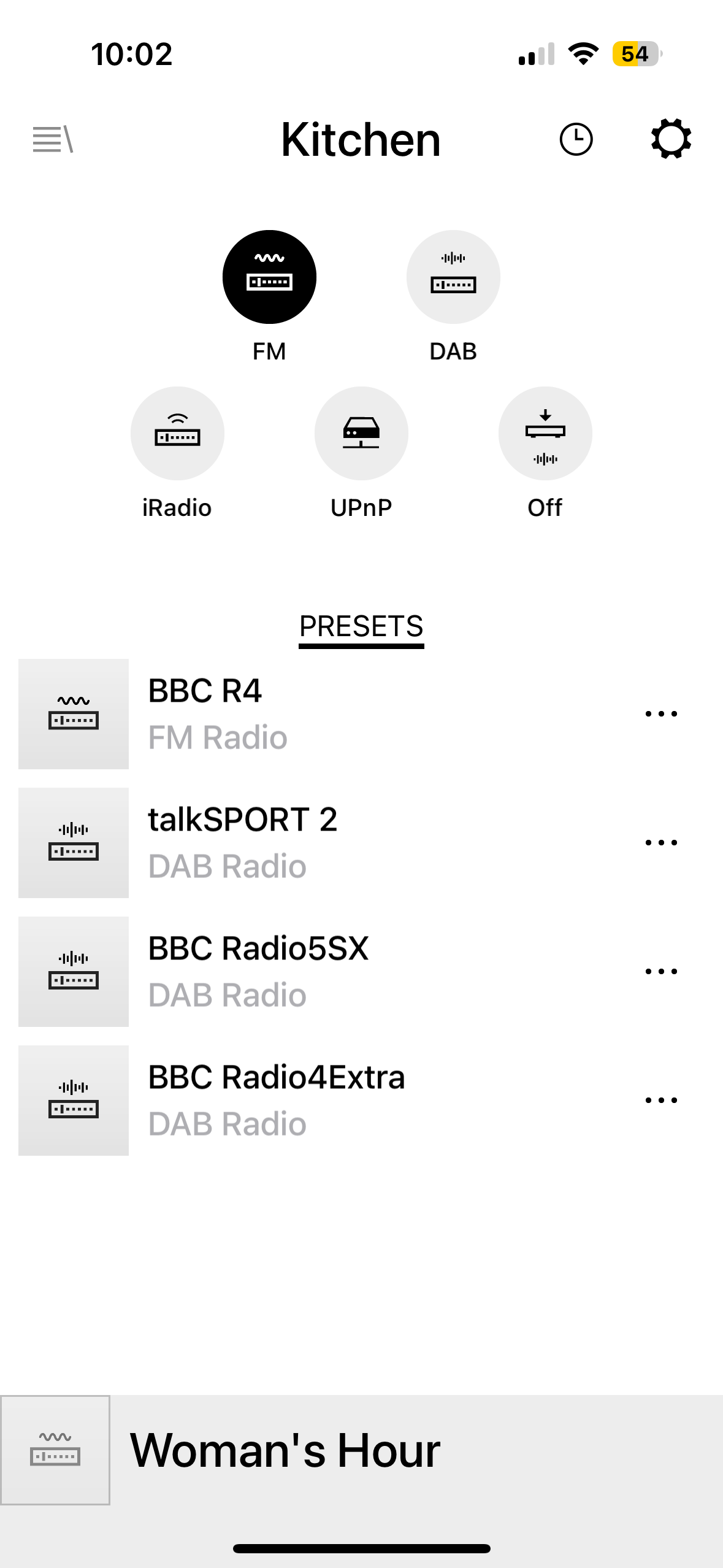Open more options for BBC Radio5SX
723x1568 pixels.
click(661, 971)
